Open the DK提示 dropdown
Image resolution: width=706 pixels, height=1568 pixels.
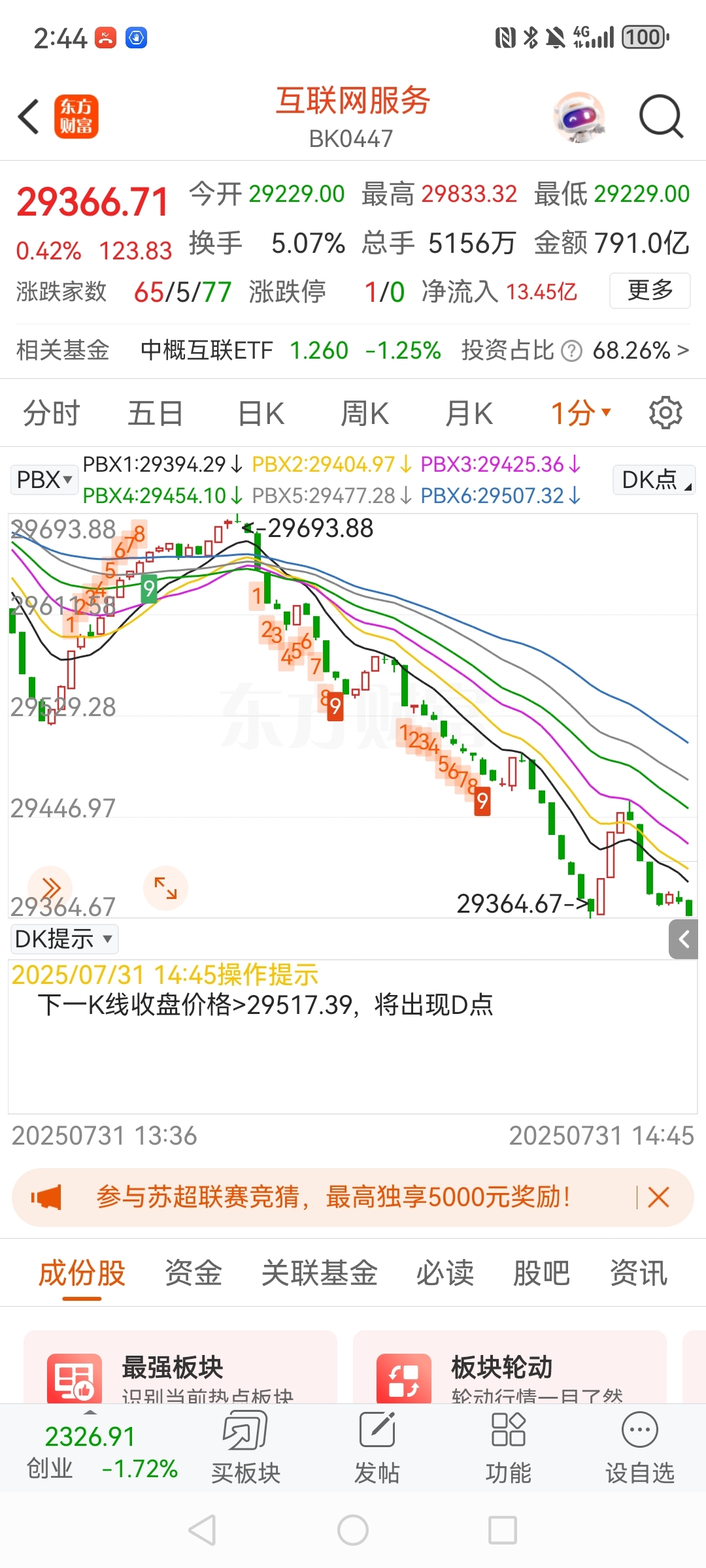click(64, 939)
